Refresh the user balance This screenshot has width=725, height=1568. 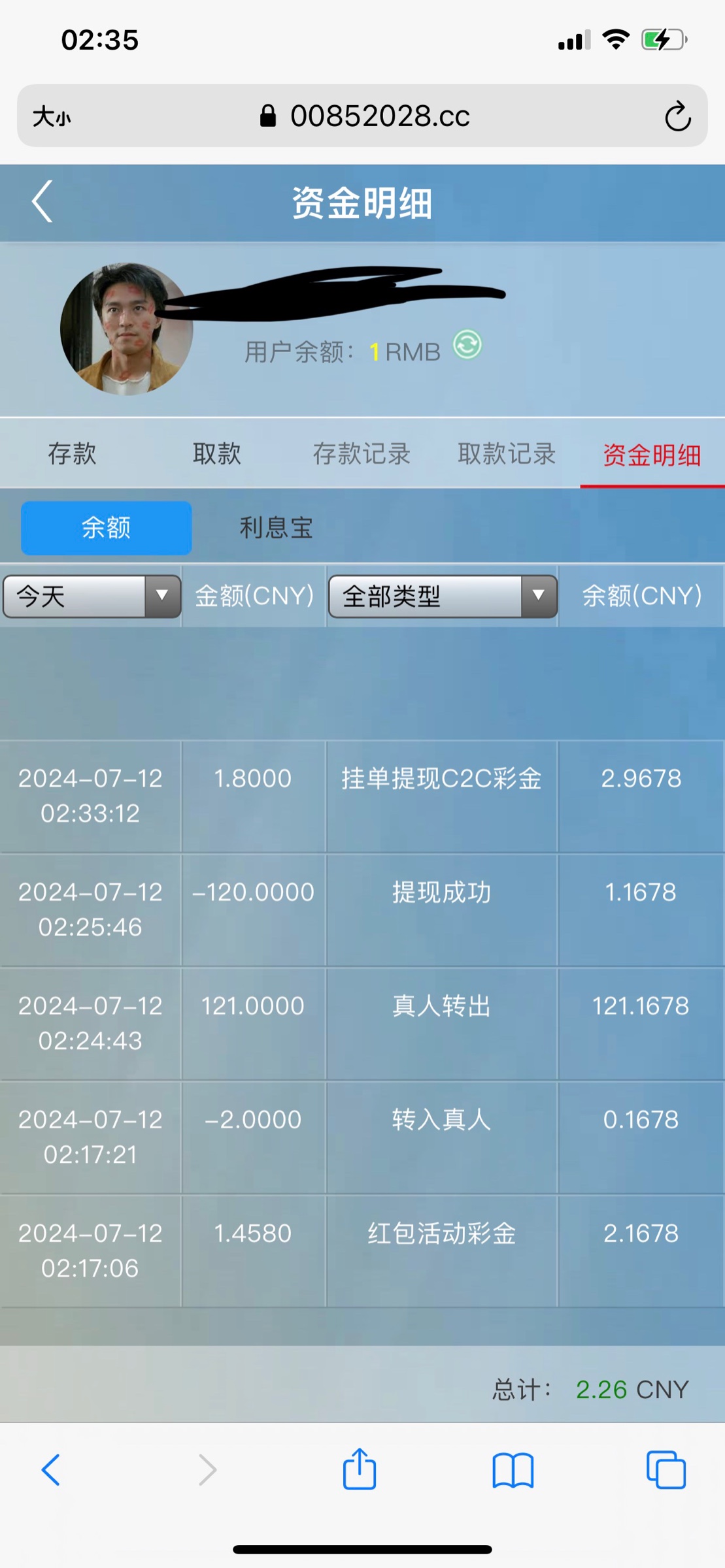467,345
